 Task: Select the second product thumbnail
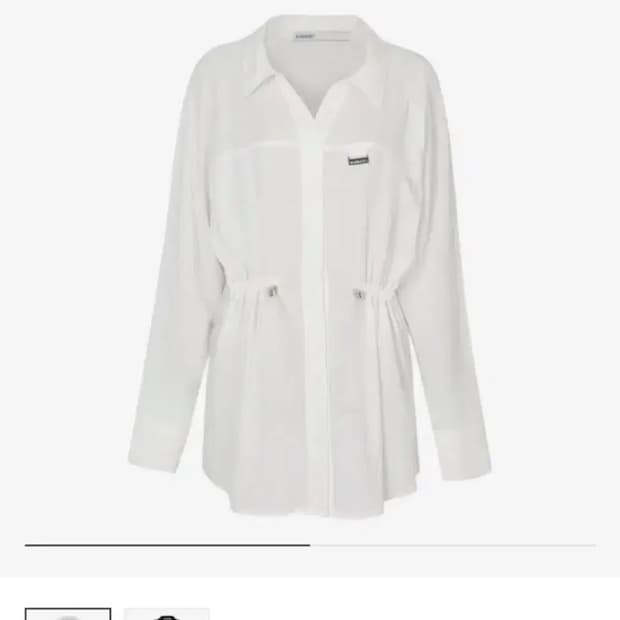pos(166,613)
